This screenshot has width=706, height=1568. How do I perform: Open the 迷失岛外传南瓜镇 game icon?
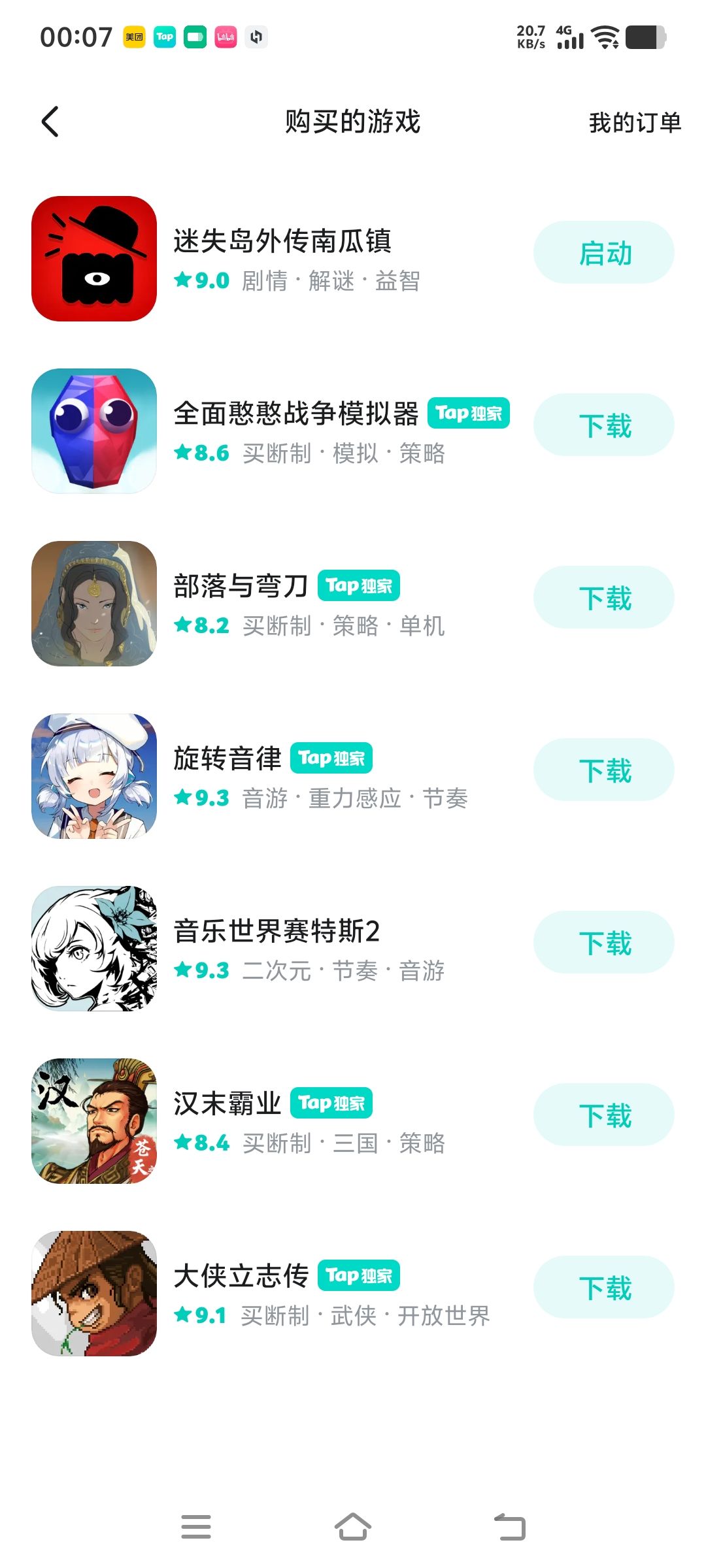click(x=93, y=253)
